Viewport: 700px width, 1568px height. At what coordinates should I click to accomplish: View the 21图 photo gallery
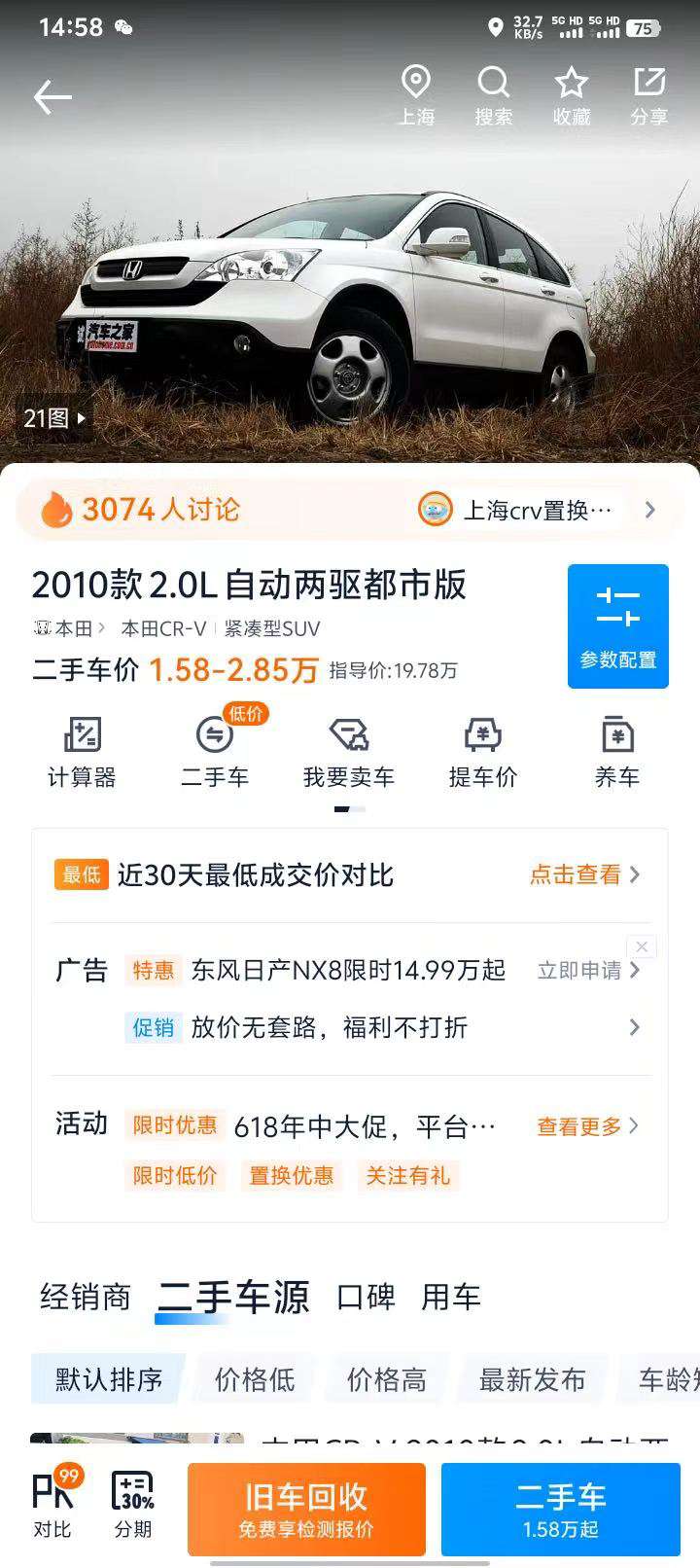coord(54,418)
